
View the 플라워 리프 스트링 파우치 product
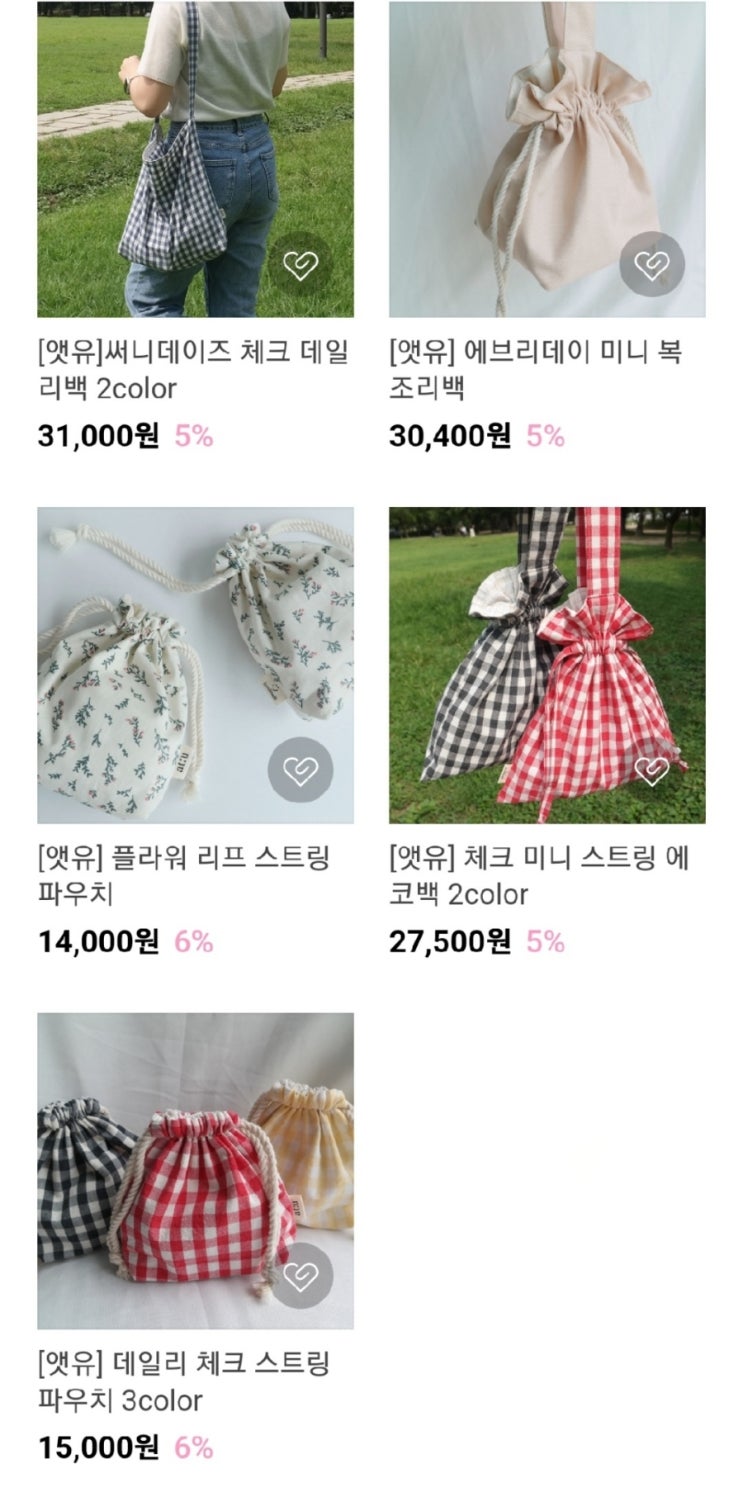click(195, 665)
